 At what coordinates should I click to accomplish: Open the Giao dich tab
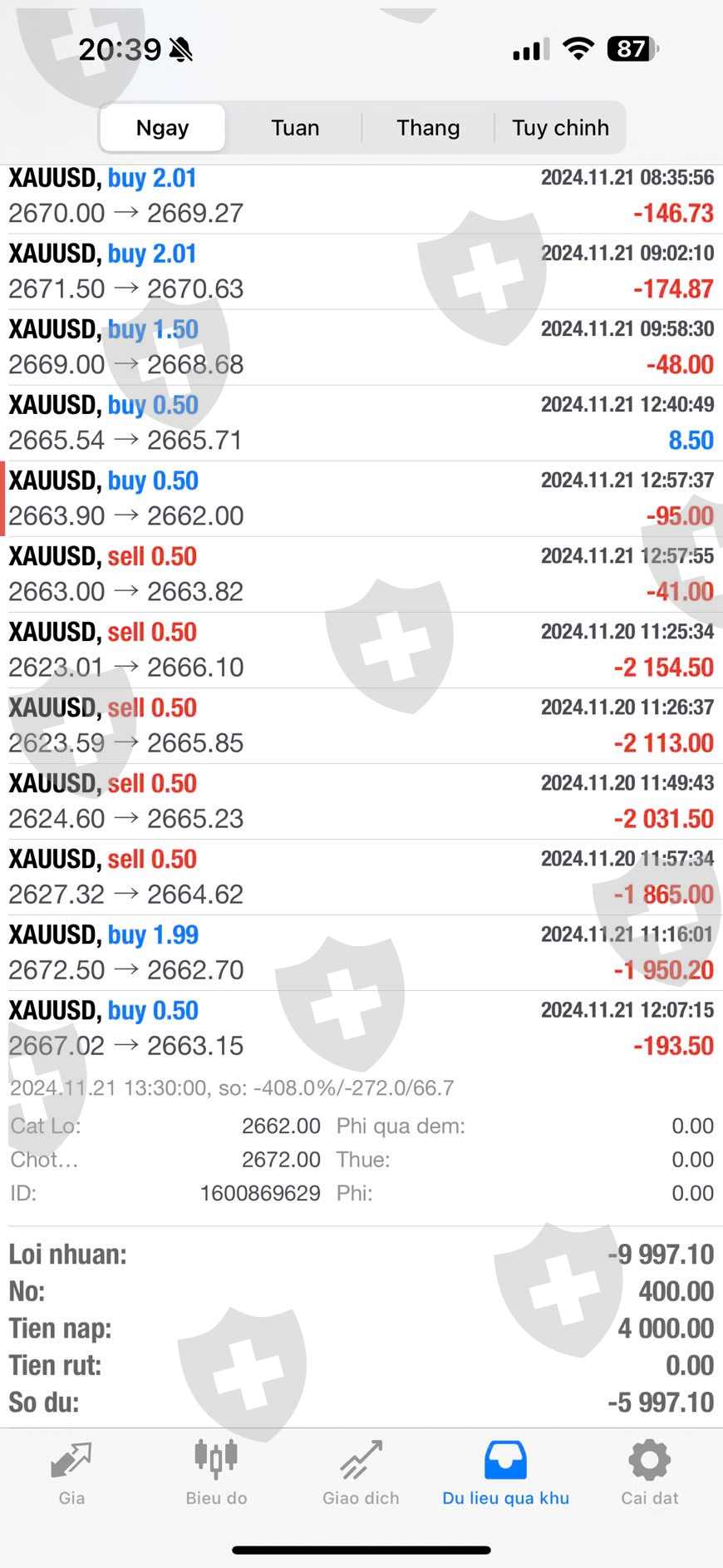361,1475
